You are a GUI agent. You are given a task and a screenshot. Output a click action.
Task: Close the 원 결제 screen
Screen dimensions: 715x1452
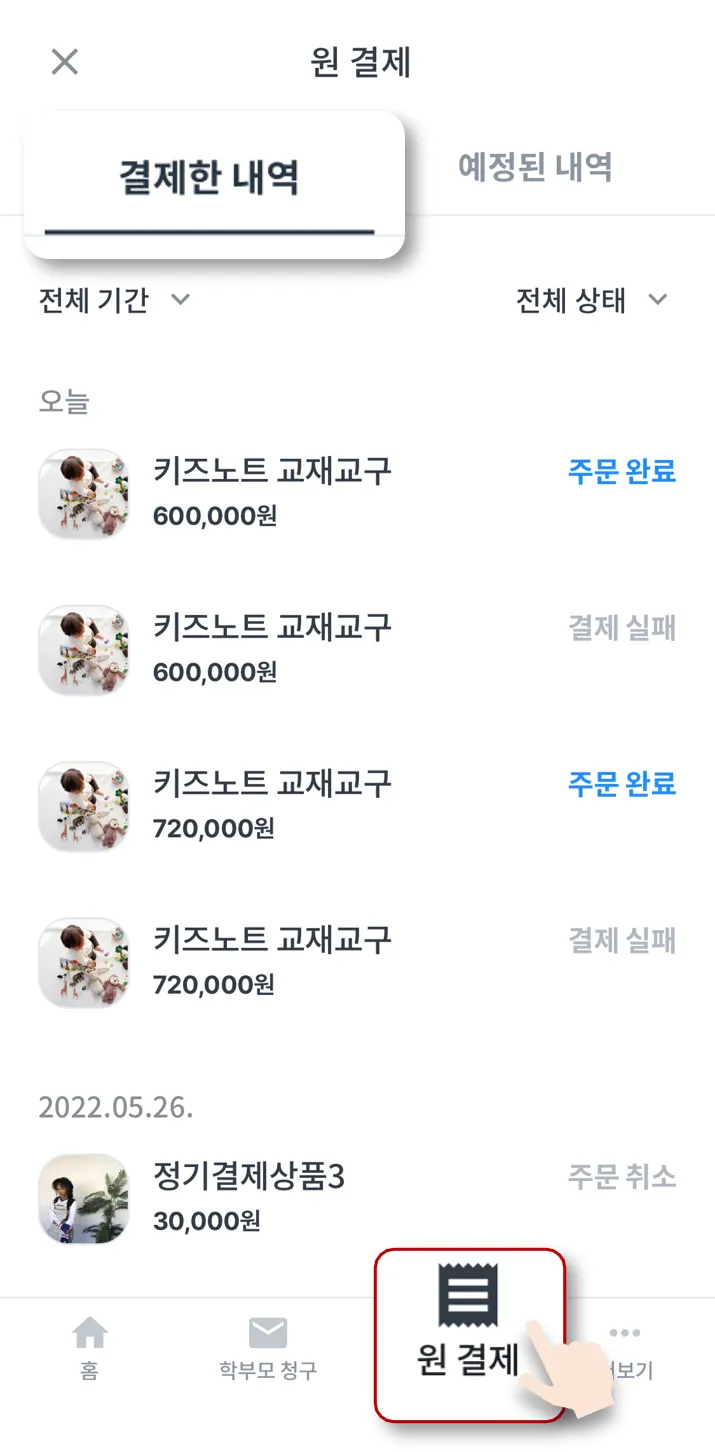[x=65, y=62]
